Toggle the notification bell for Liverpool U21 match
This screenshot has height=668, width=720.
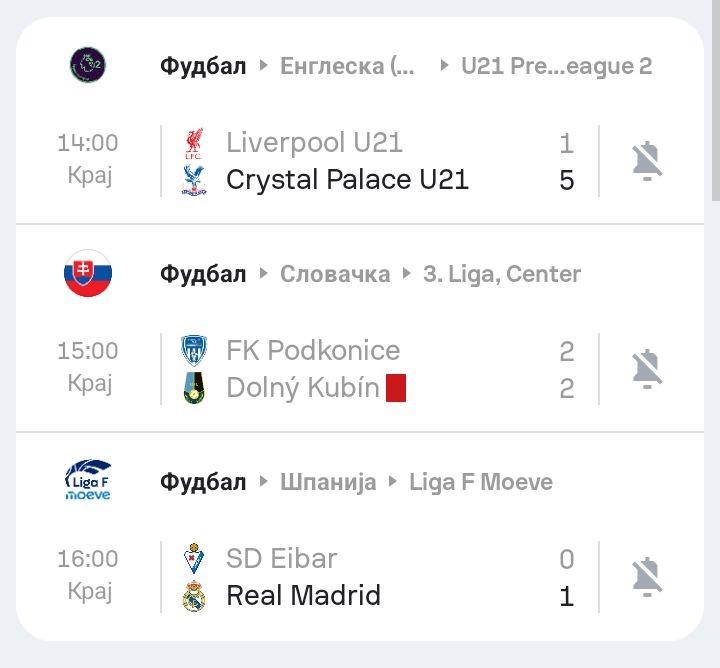(647, 161)
